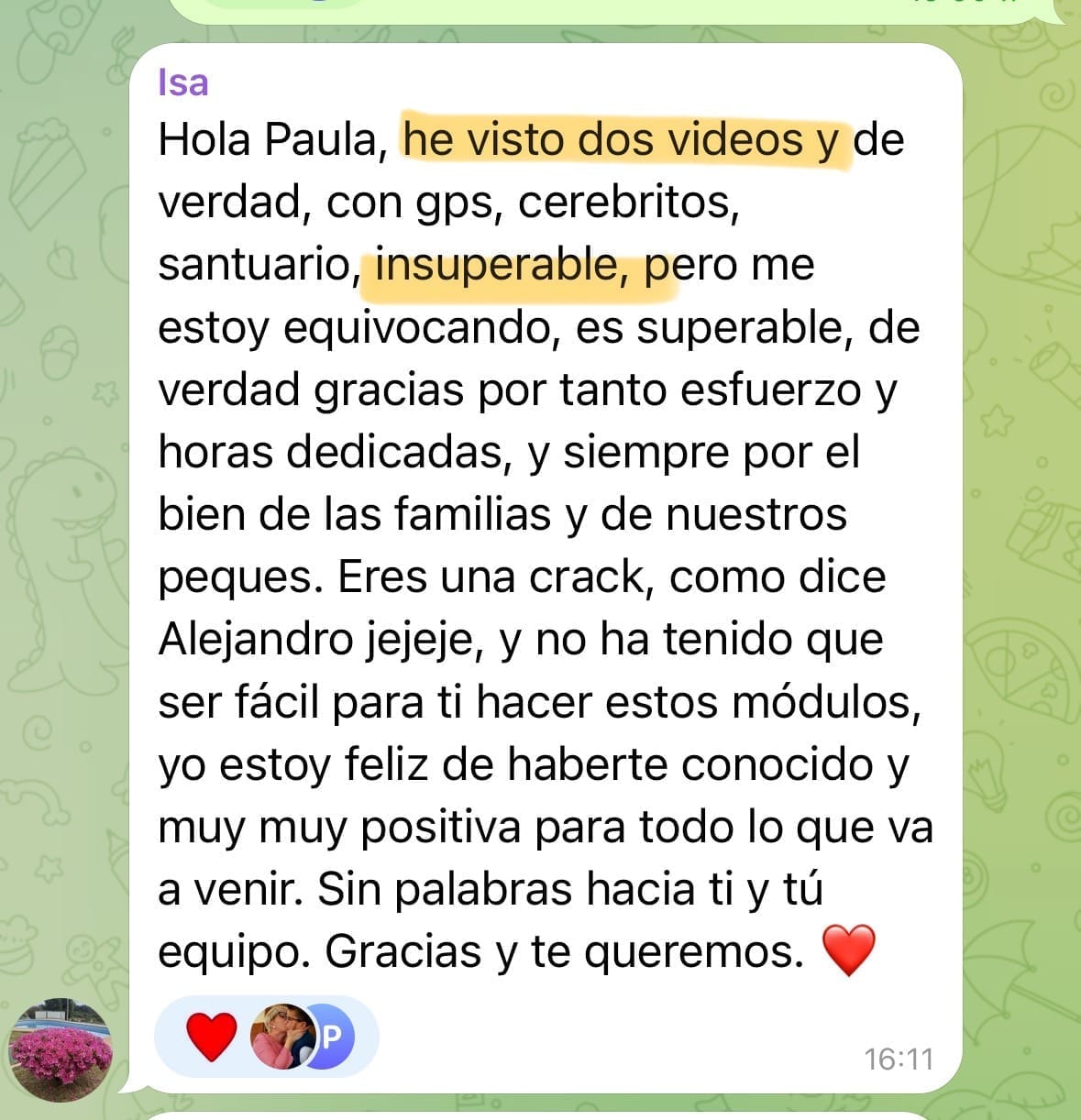Open Isa's profile from sender name
The height and width of the screenshot is (1120, 1081).
pyautogui.click(x=183, y=82)
